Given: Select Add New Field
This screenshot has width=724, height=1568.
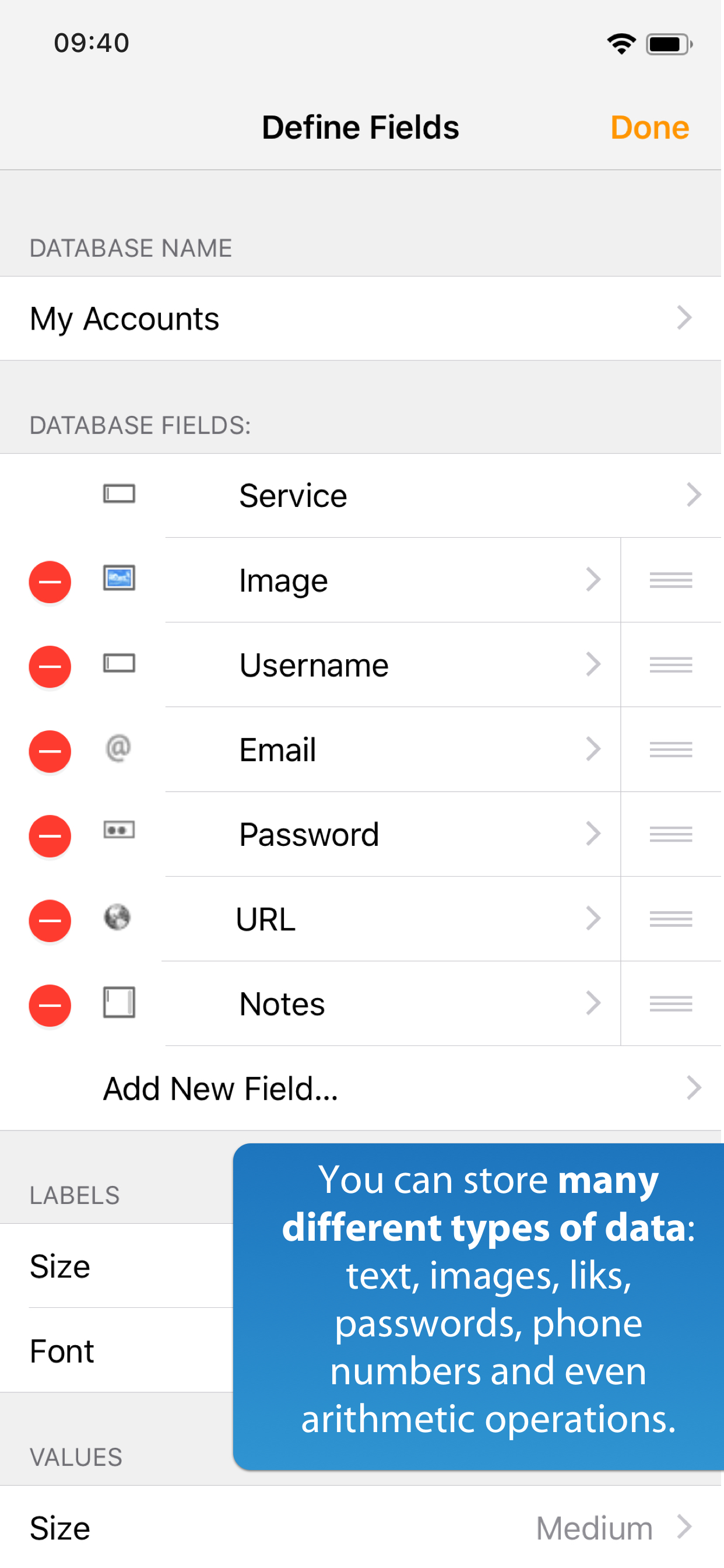Looking at the screenshot, I should (362, 1088).
